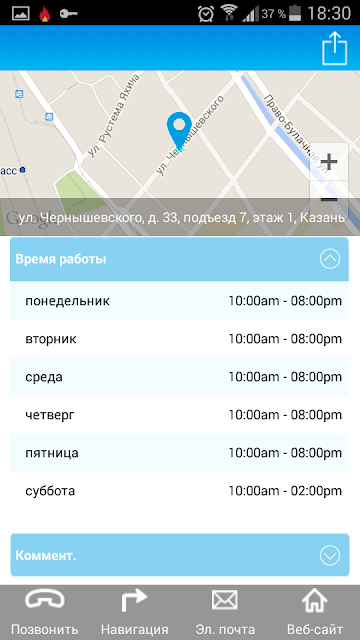Send email via Эл. почта

(x=225, y=612)
